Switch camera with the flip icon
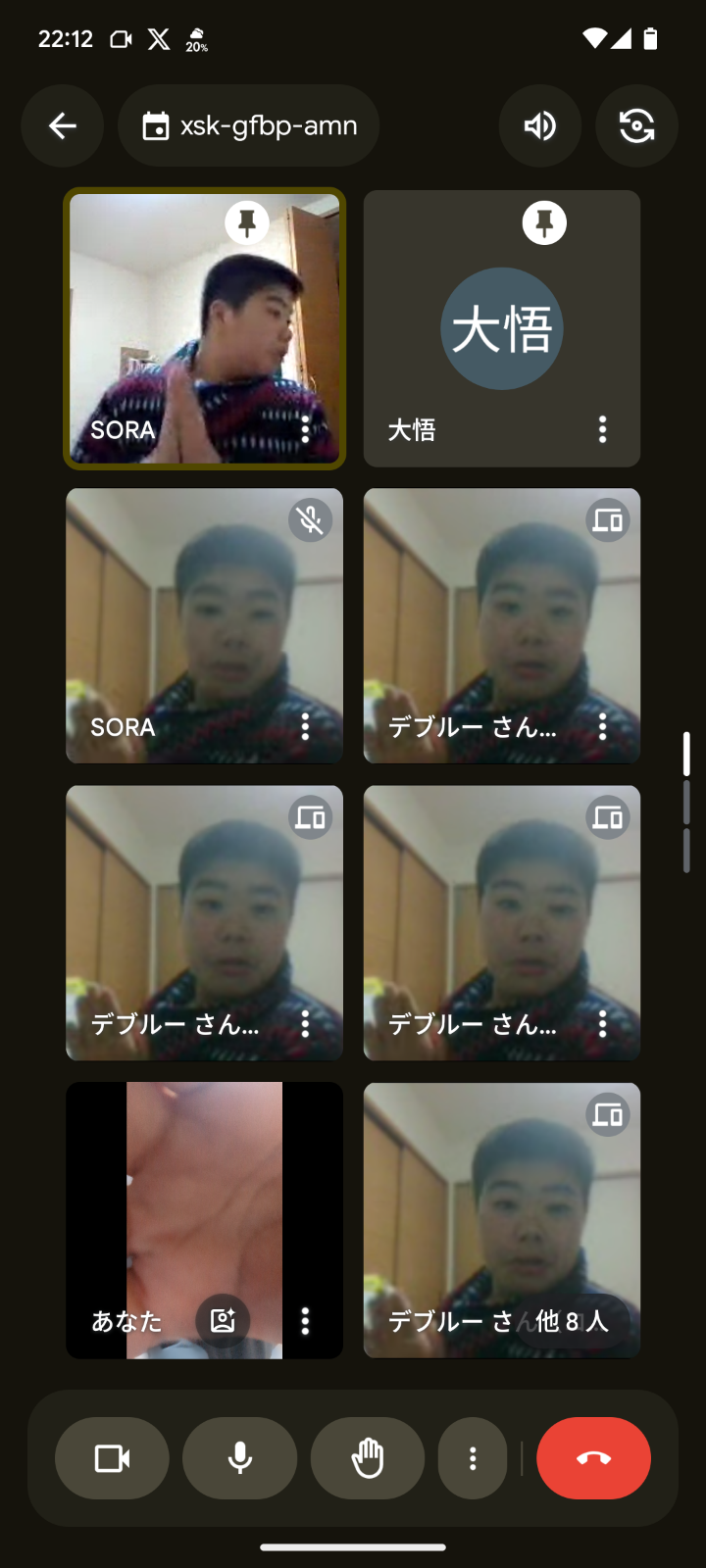The height and width of the screenshot is (1568, 706). [636, 125]
